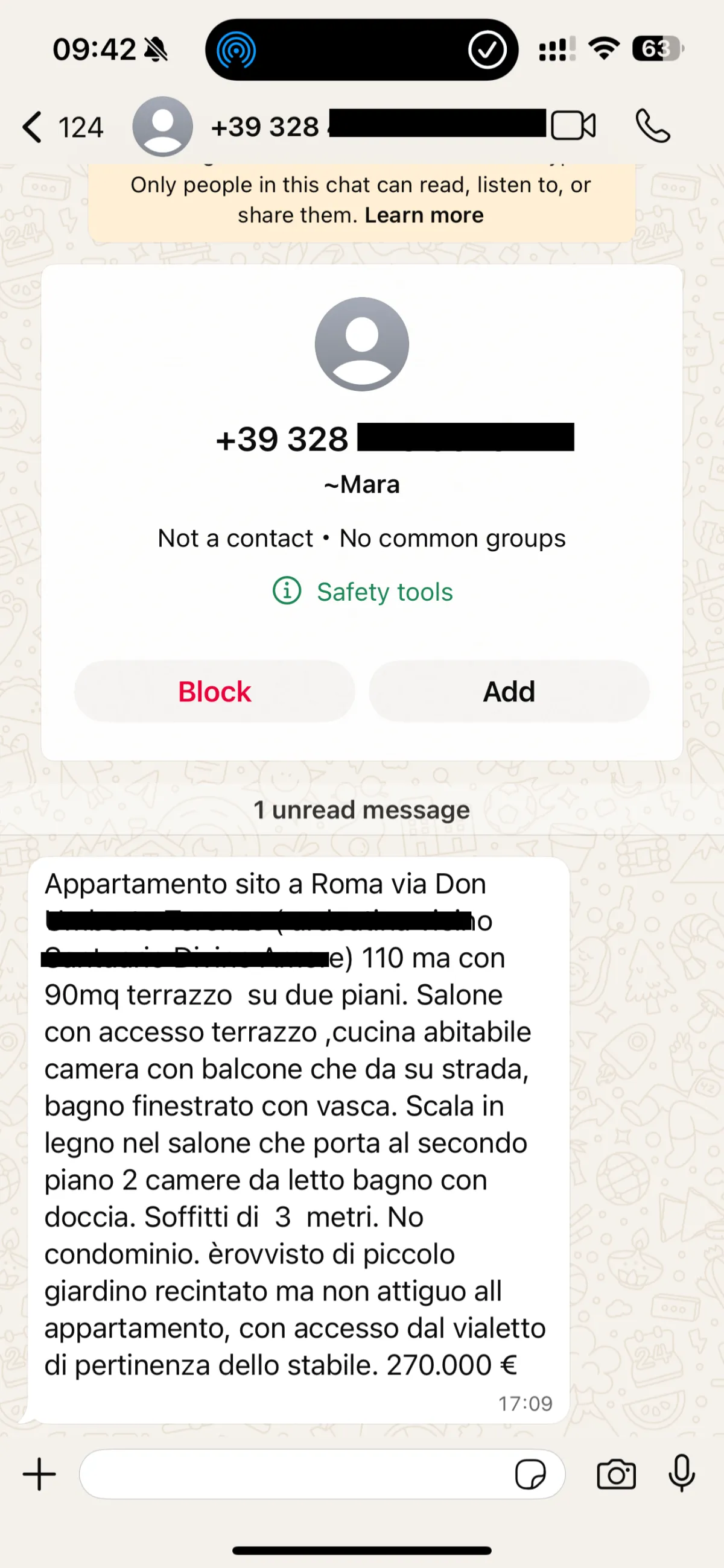
Task: Focus the message input field
Action: (292, 1475)
